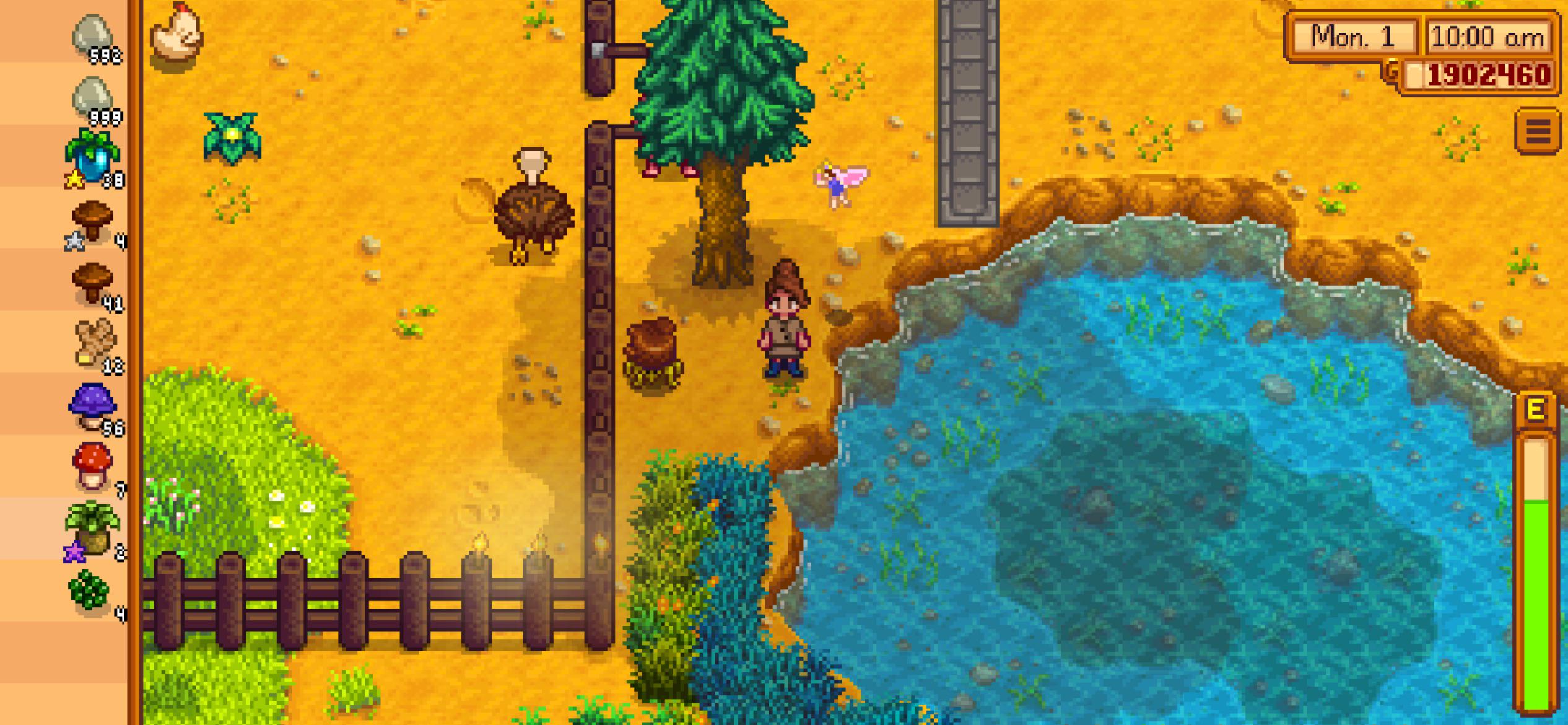Select the gold-star blue fruit item
The width and height of the screenshot is (1568, 725).
click(93, 157)
